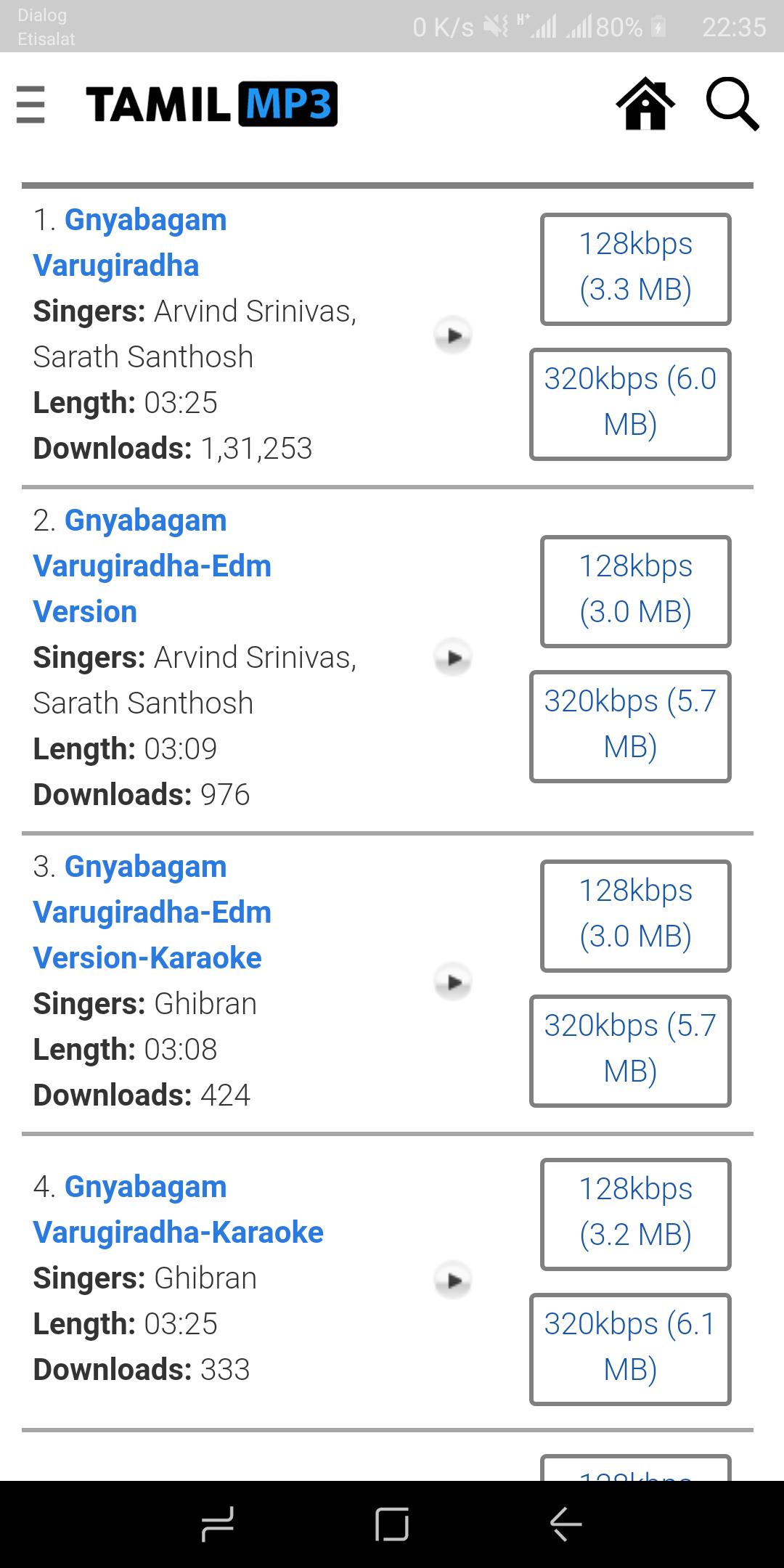Go to the home page icon
This screenshot has height=1568, width=784.
645,105
